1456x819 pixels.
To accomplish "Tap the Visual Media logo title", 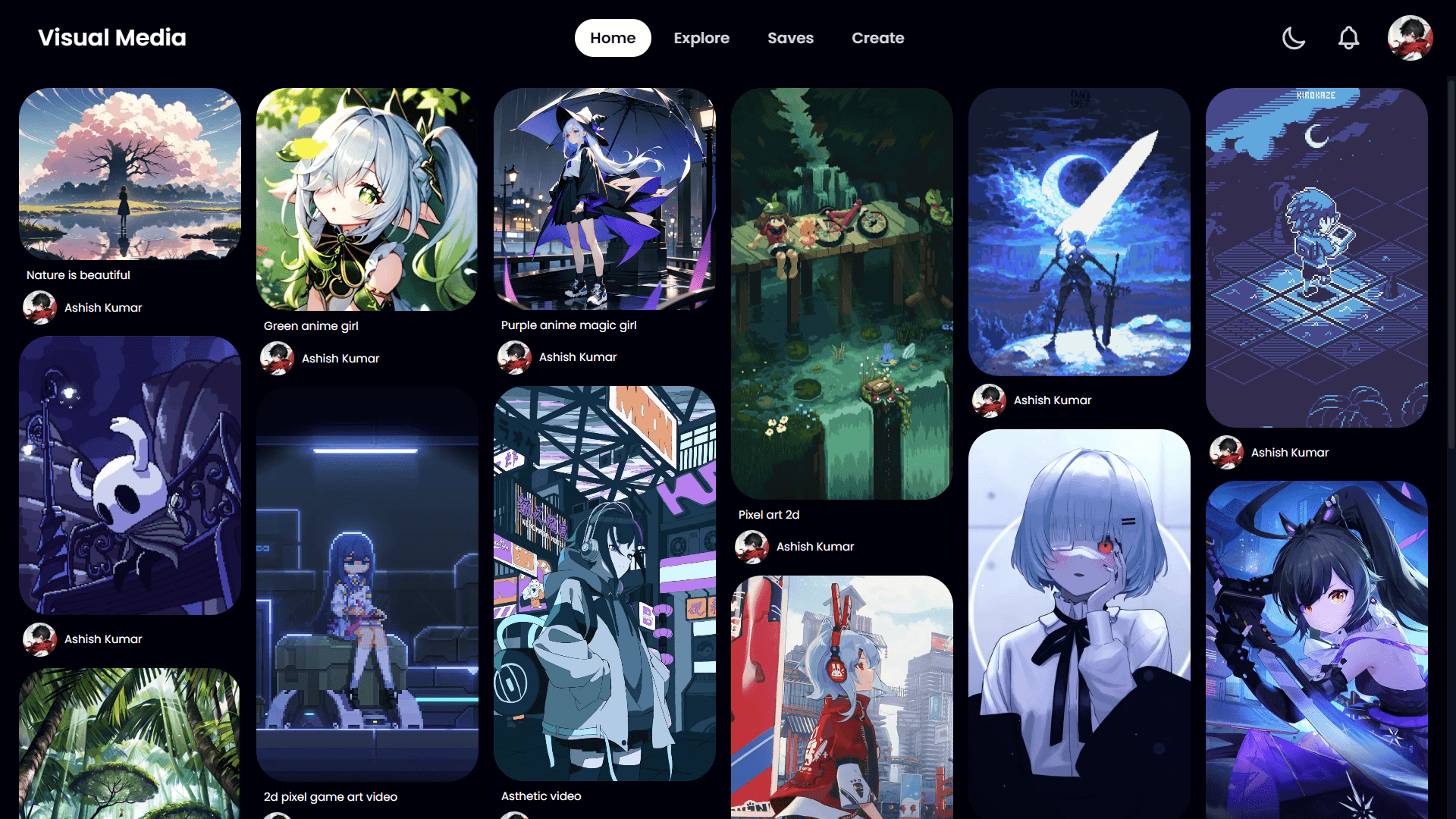I will click(x=112, y=38).
